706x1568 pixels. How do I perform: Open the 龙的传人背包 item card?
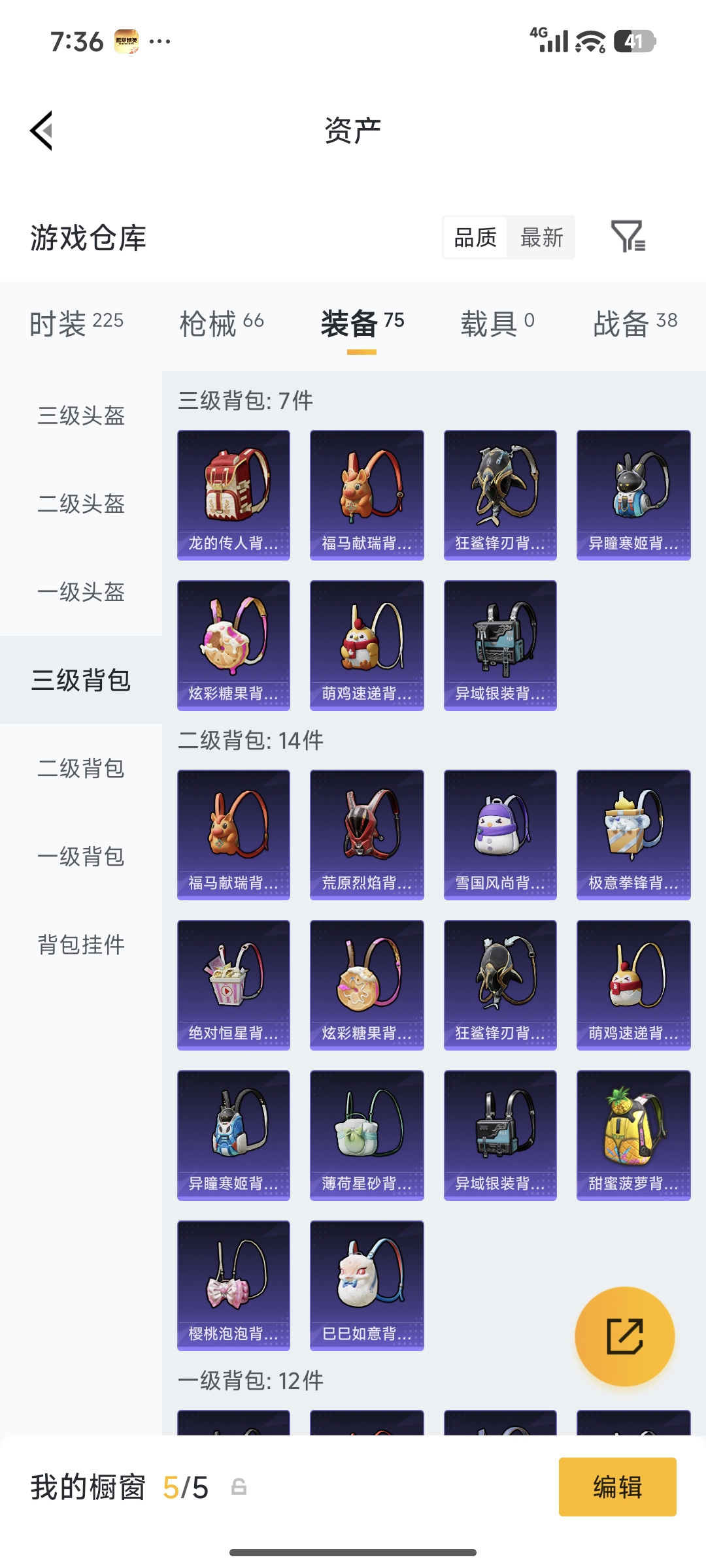click(233, 495)
